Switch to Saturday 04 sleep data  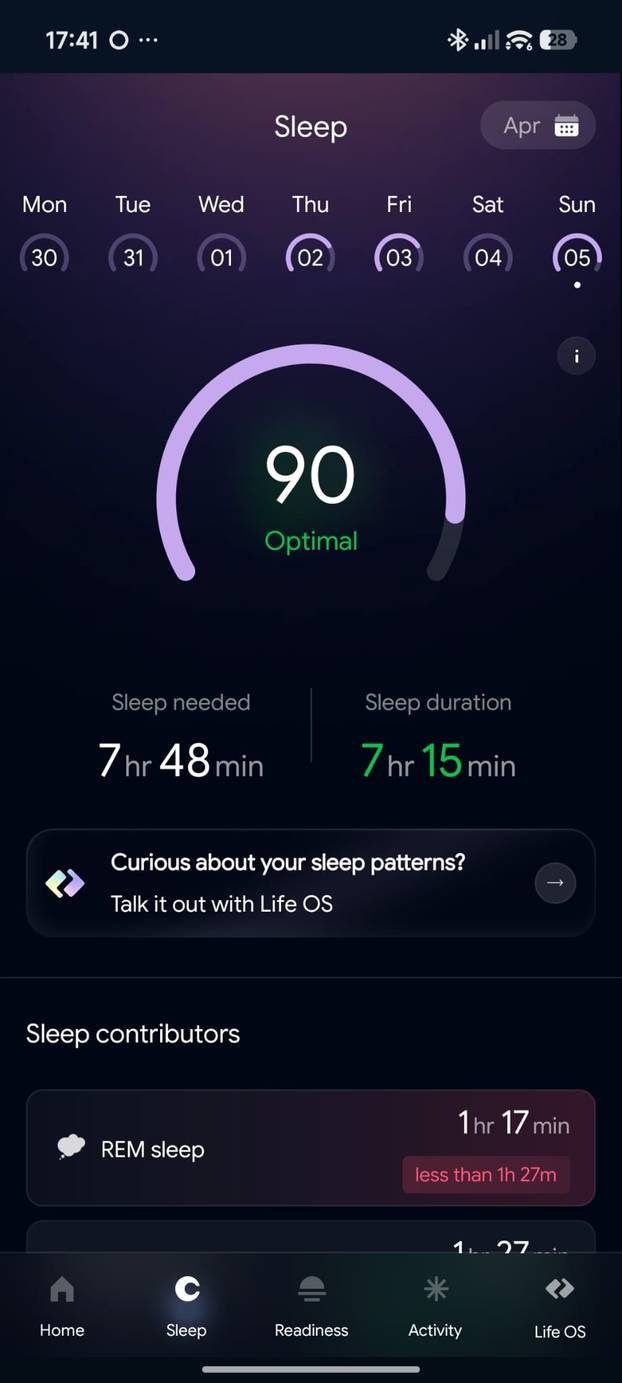pyautogui.click(x=488, y=257)
